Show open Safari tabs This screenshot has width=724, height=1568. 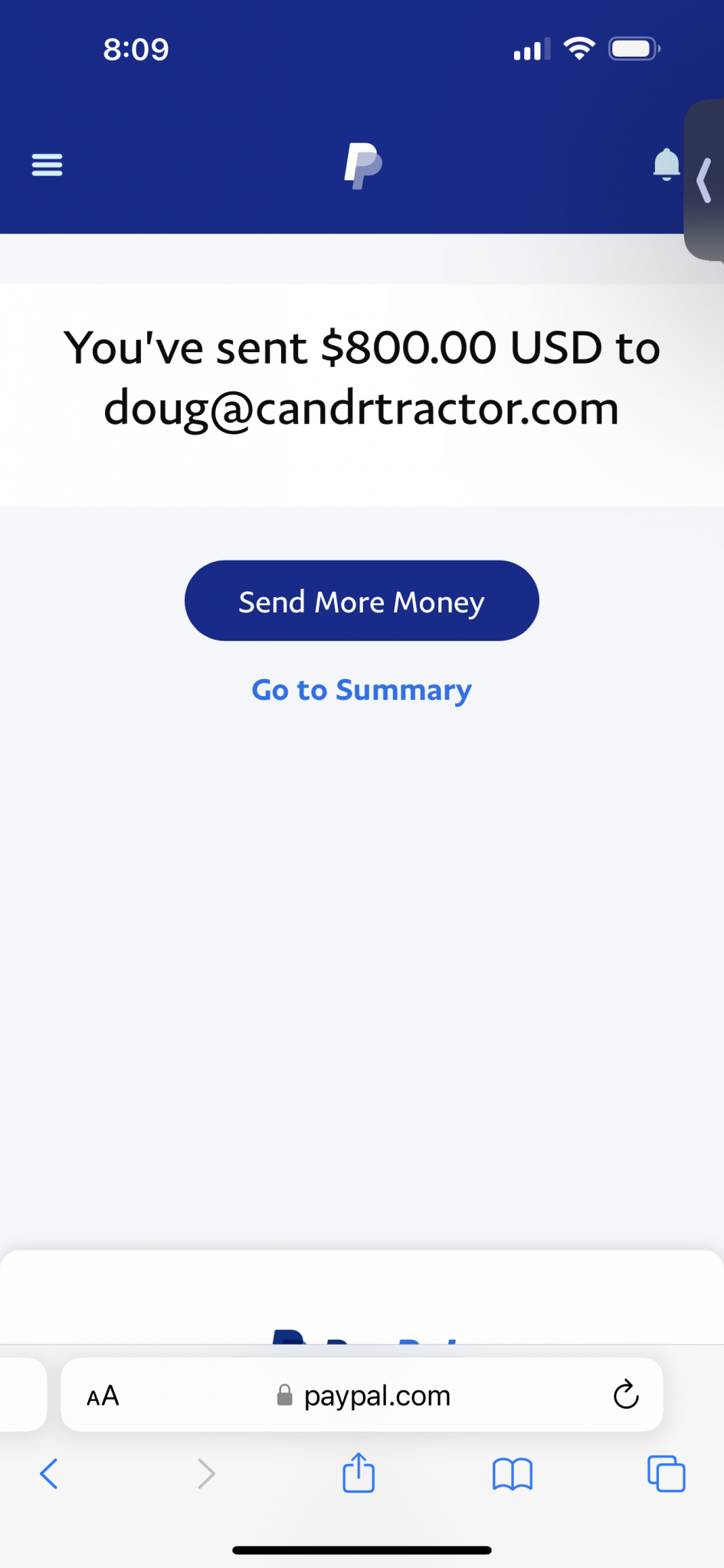click(667, 1473)
